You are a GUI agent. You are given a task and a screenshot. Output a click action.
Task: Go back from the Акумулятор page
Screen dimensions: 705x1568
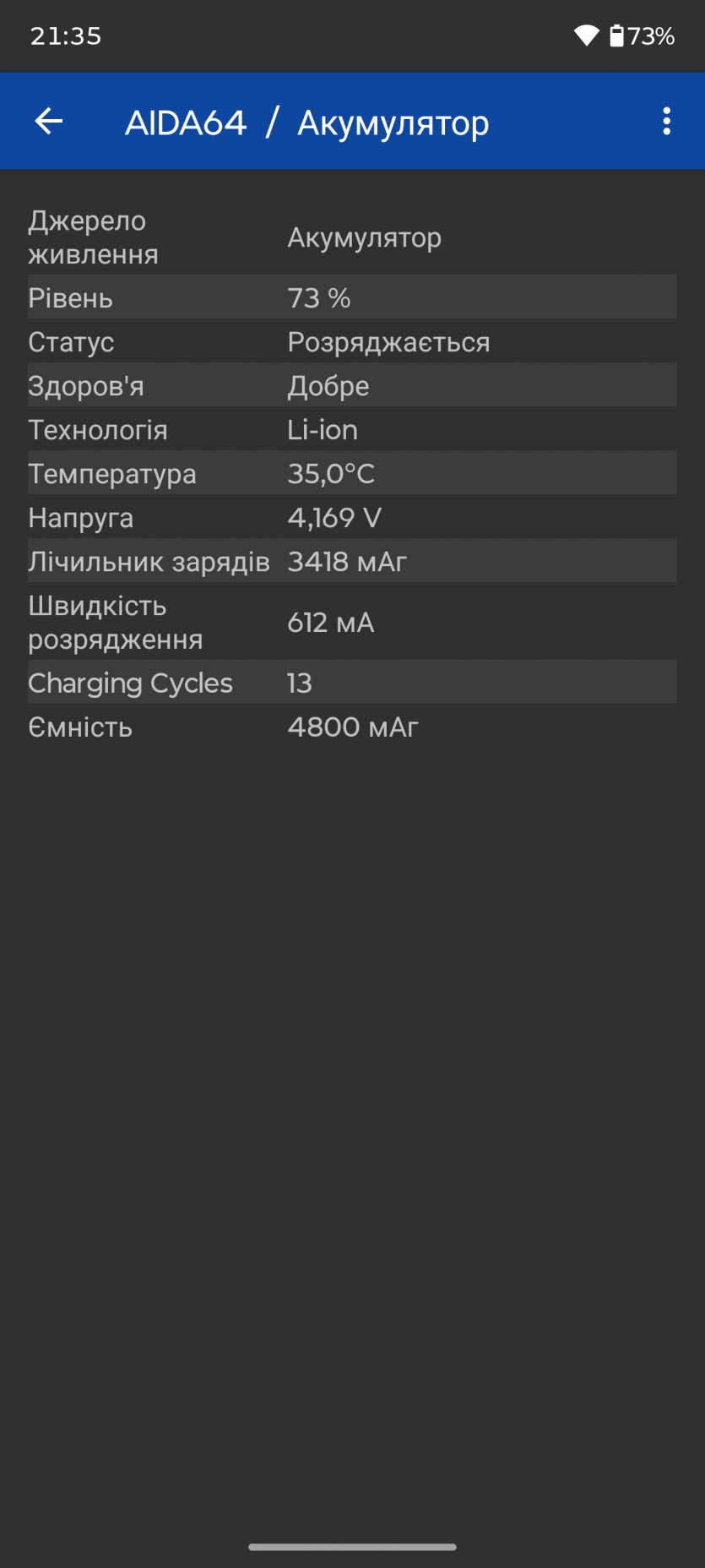coord(49,122)
